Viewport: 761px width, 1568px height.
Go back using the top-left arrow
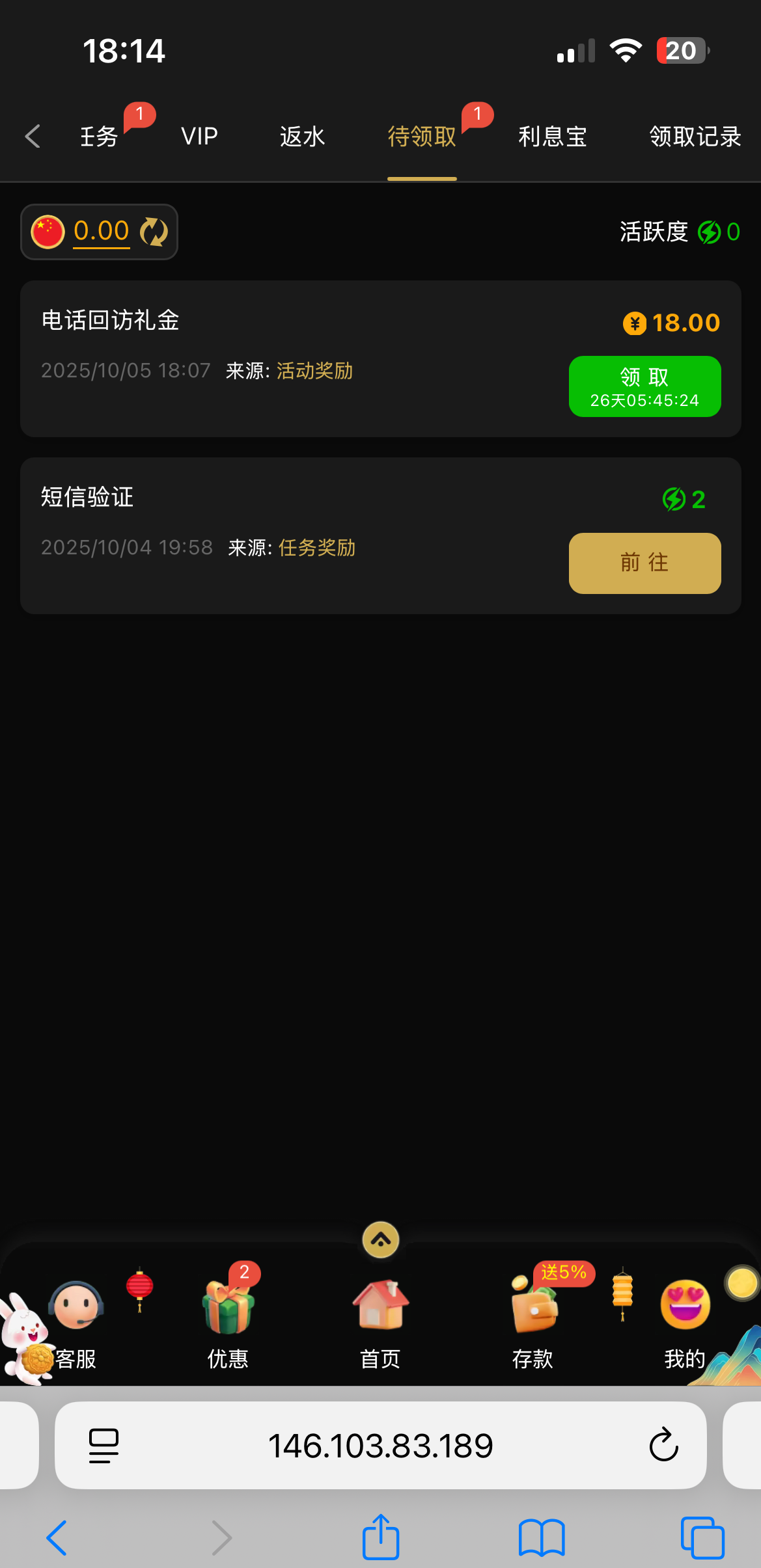click(x=33, y=137)
